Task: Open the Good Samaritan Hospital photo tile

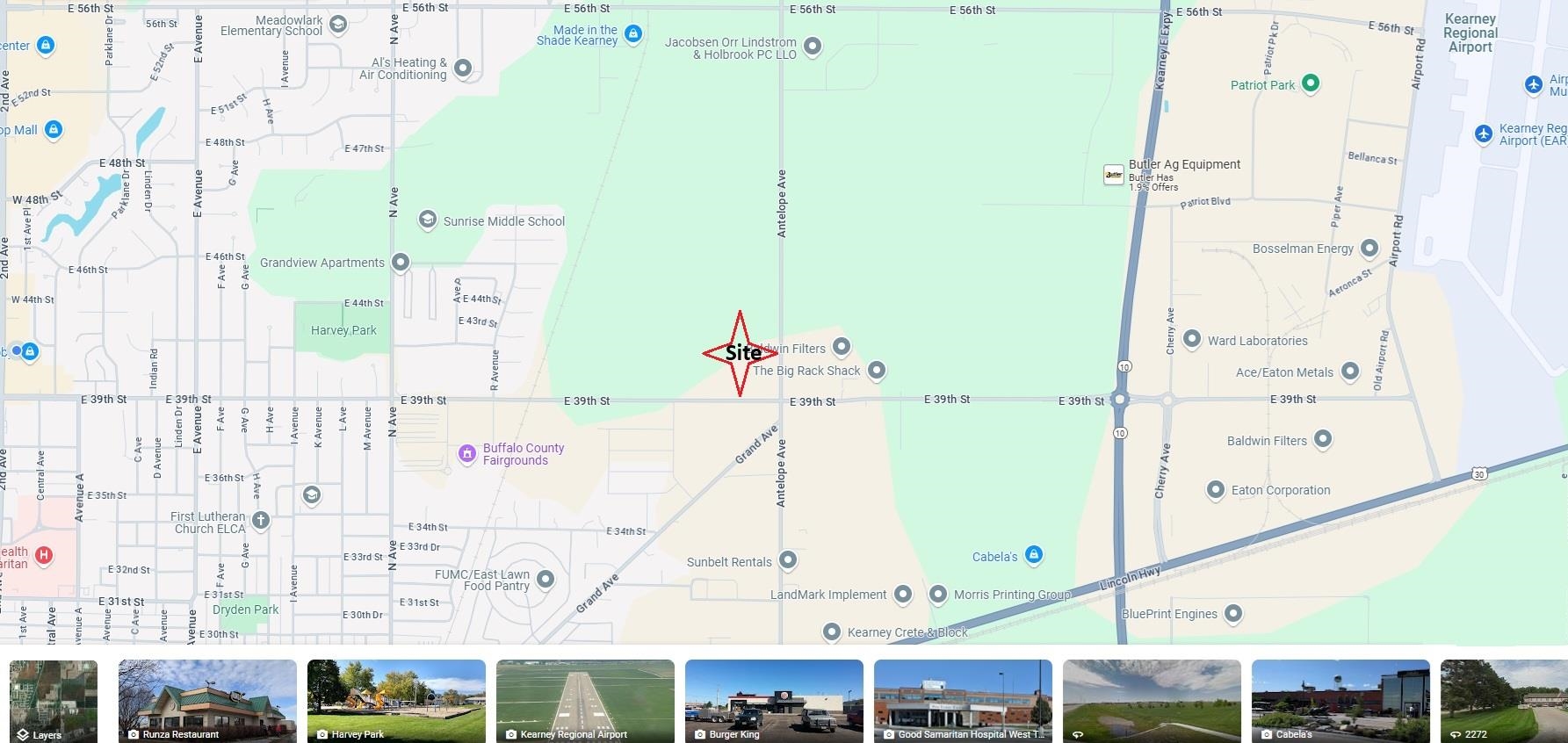Action: [963, 701]
